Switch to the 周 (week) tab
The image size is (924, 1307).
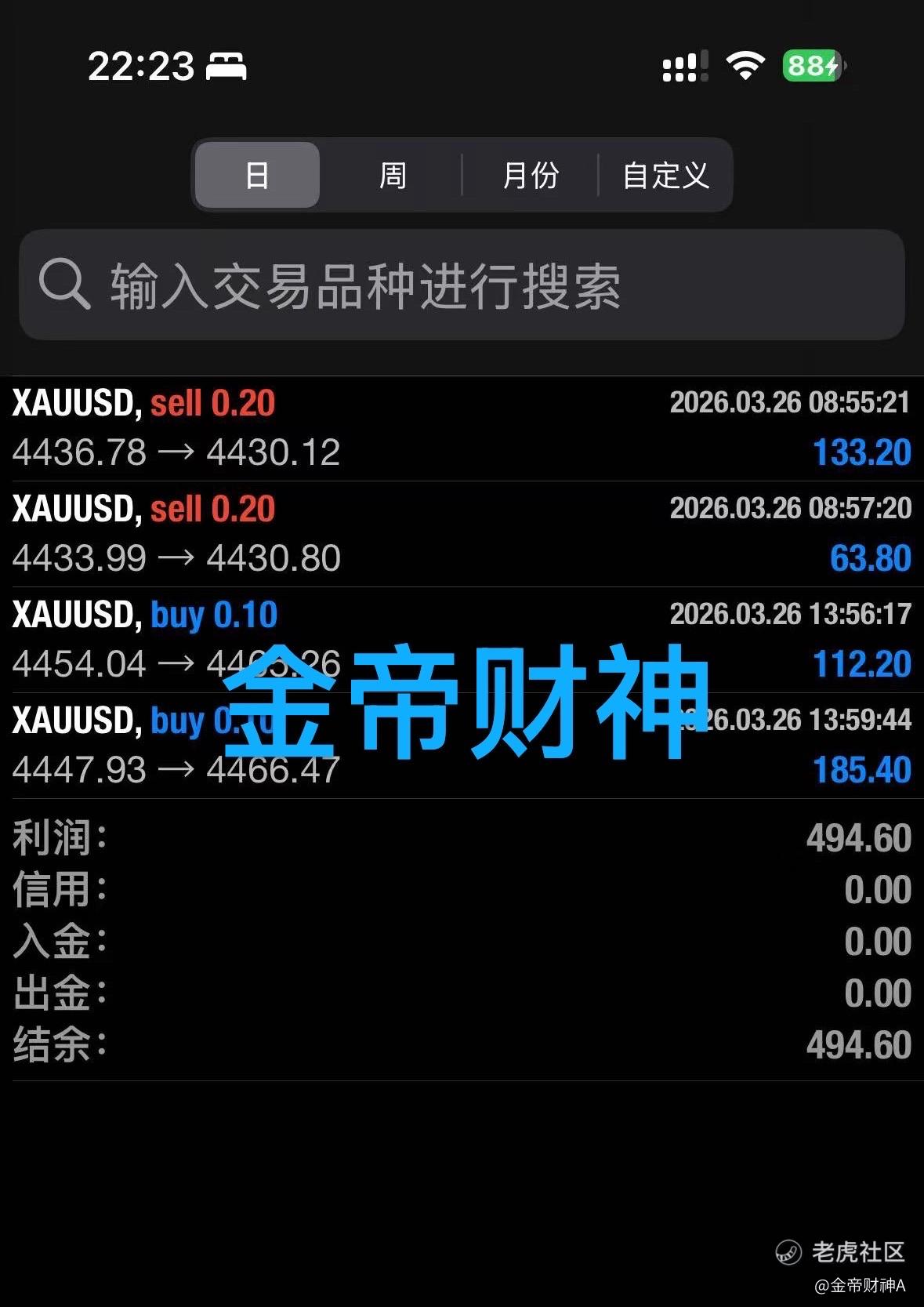[x=393, y=175]
